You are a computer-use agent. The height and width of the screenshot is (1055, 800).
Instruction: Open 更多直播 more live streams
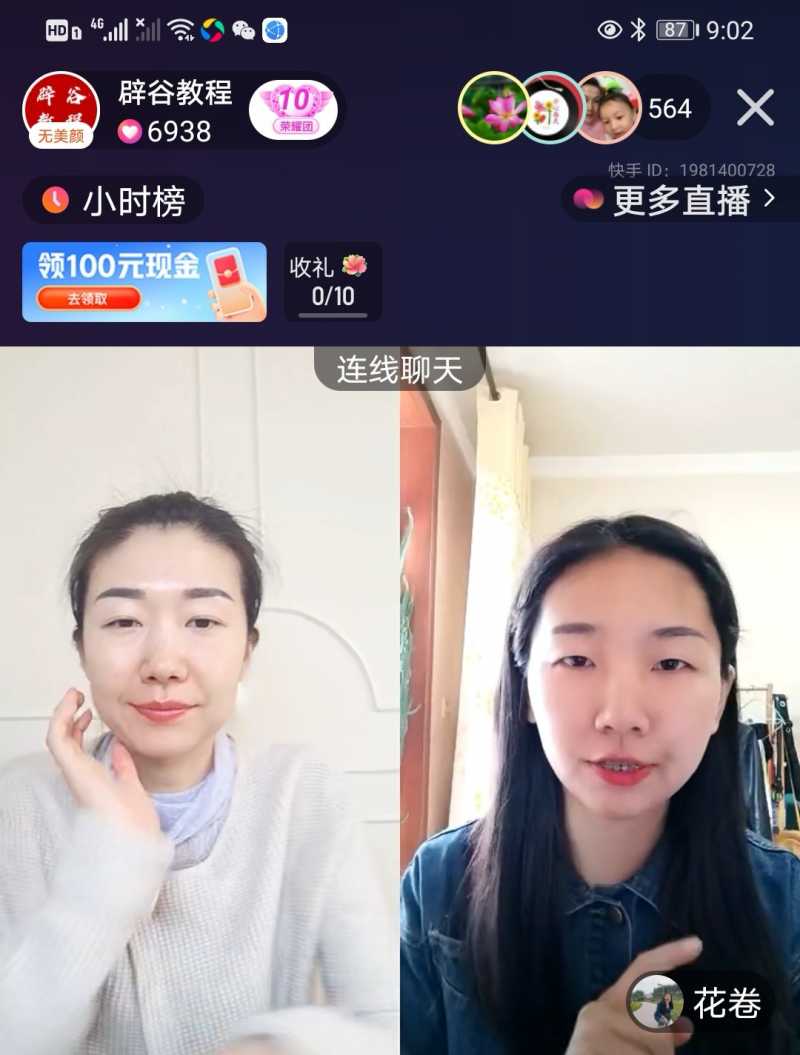(680, 200)
